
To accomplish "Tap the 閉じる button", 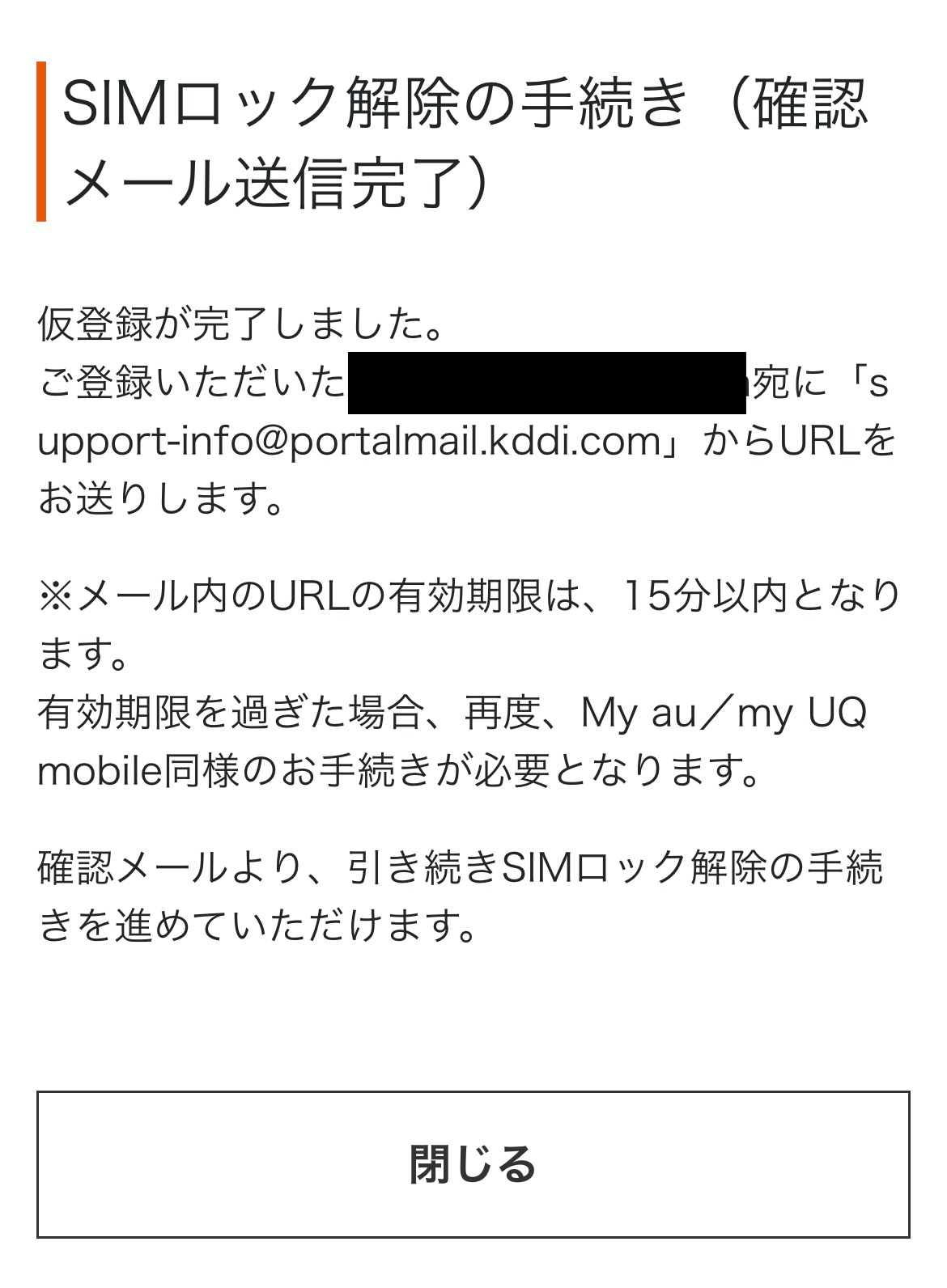I will pos(473,1164).
